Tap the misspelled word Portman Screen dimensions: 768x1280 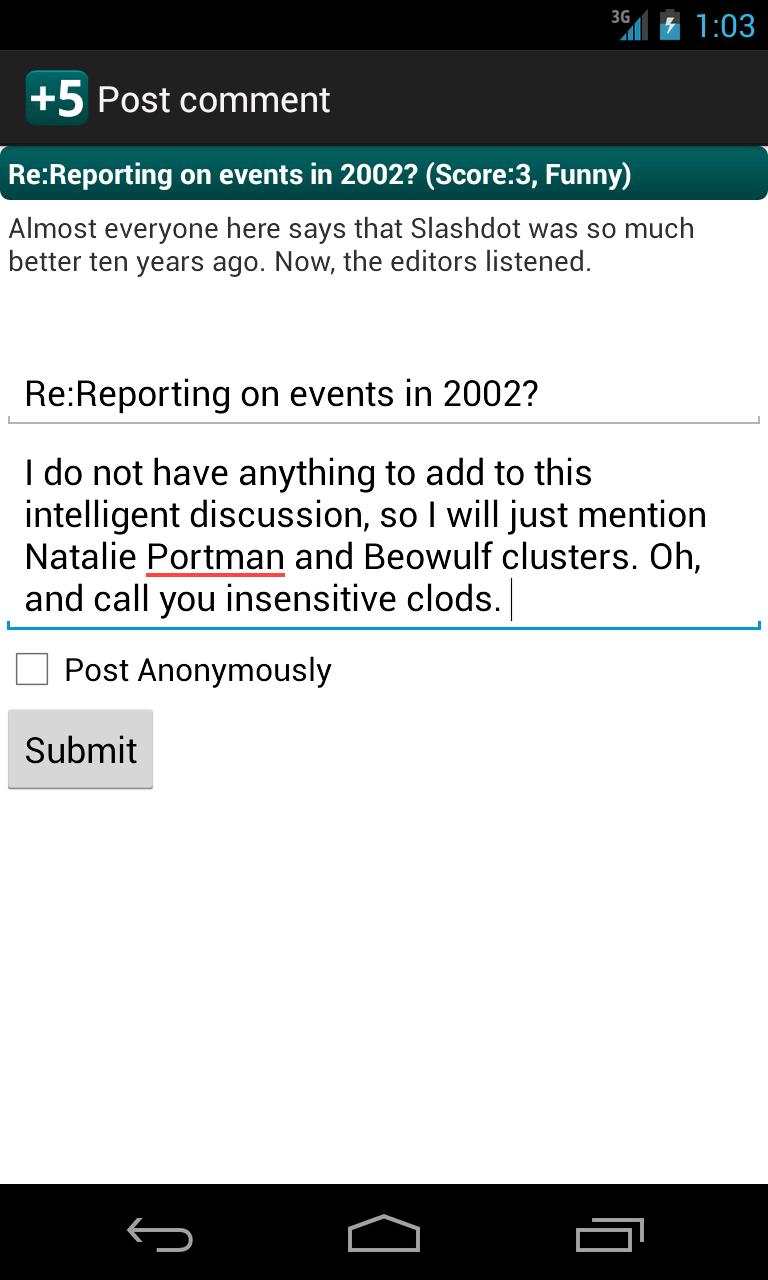216,556
